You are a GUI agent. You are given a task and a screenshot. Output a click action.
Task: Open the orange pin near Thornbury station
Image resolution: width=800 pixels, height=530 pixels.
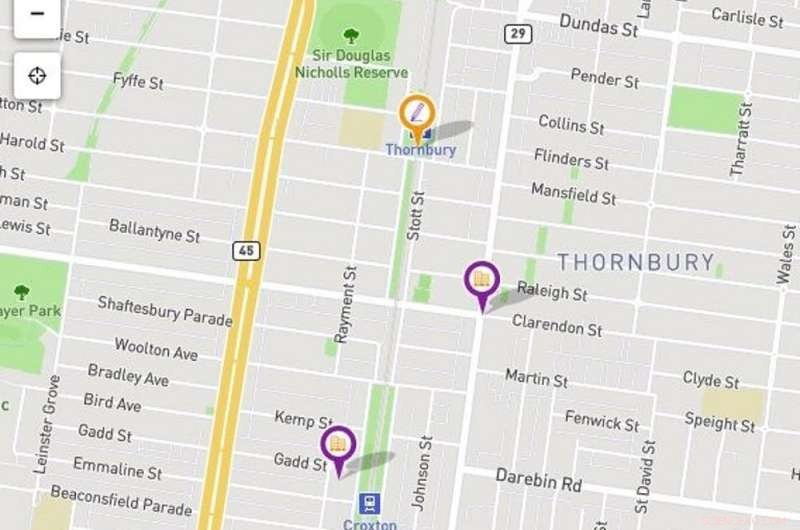point(417,115)
